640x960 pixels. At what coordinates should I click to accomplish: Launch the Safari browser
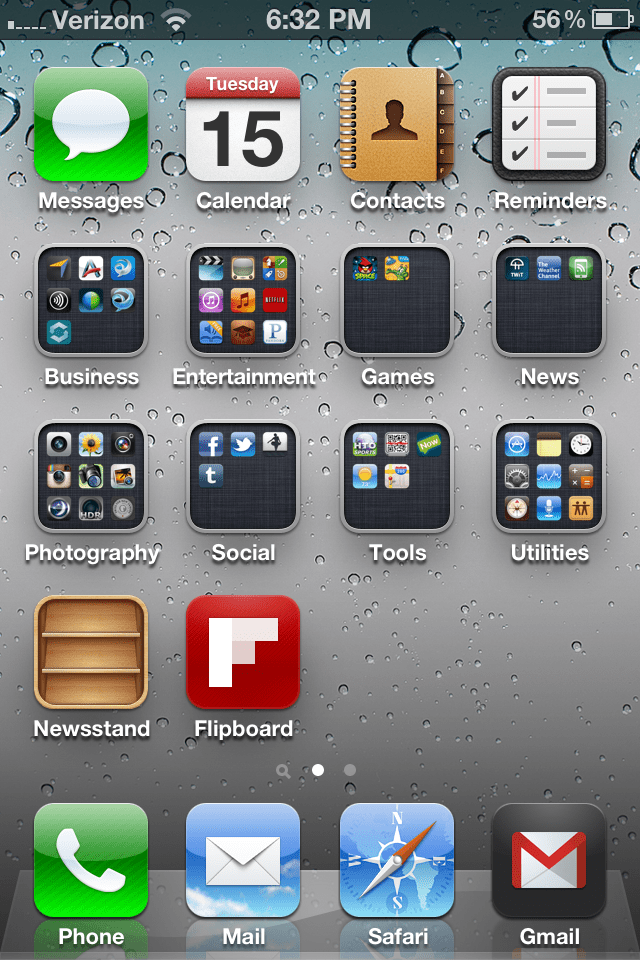click(397, 861)
